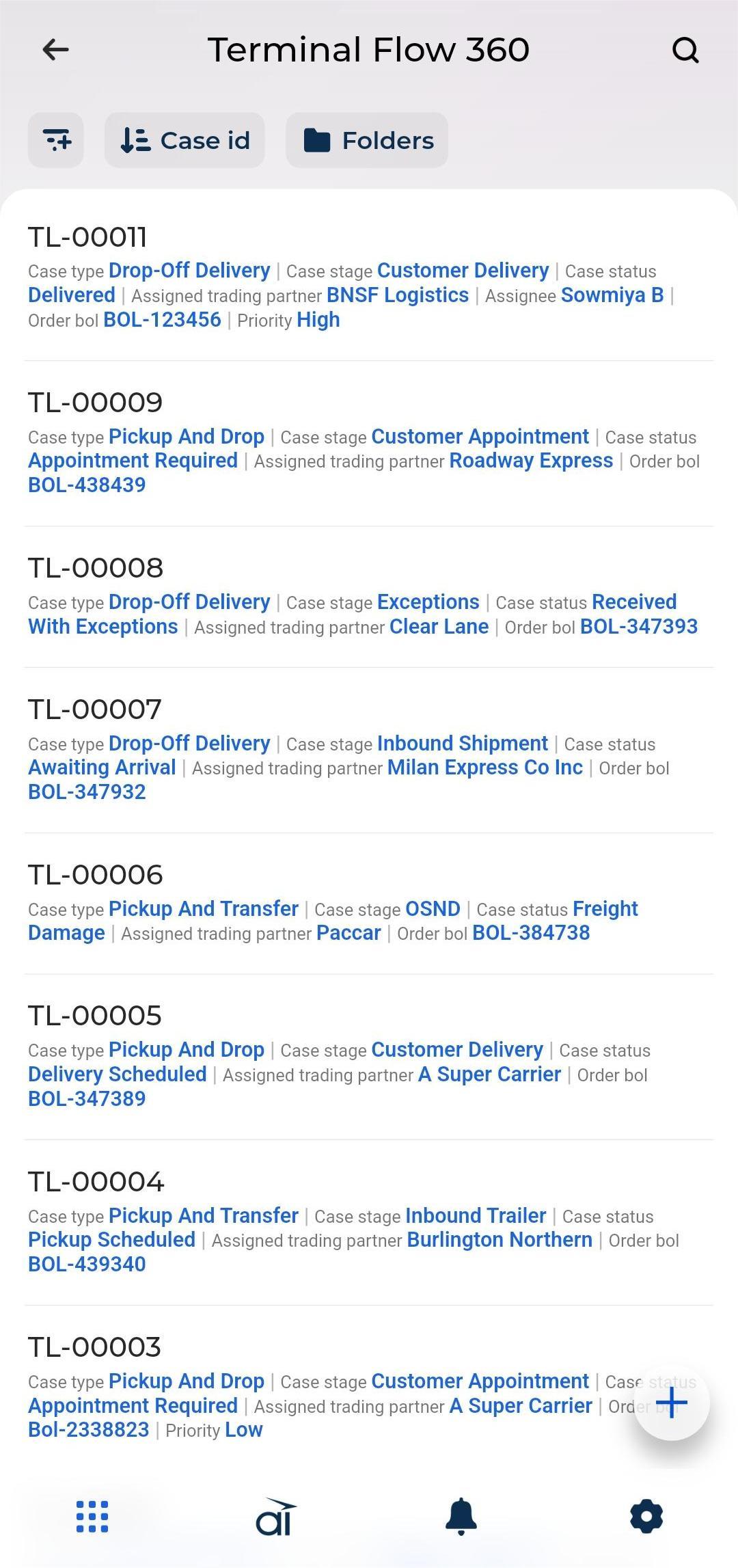Open case TL-00011

point(87,237)
